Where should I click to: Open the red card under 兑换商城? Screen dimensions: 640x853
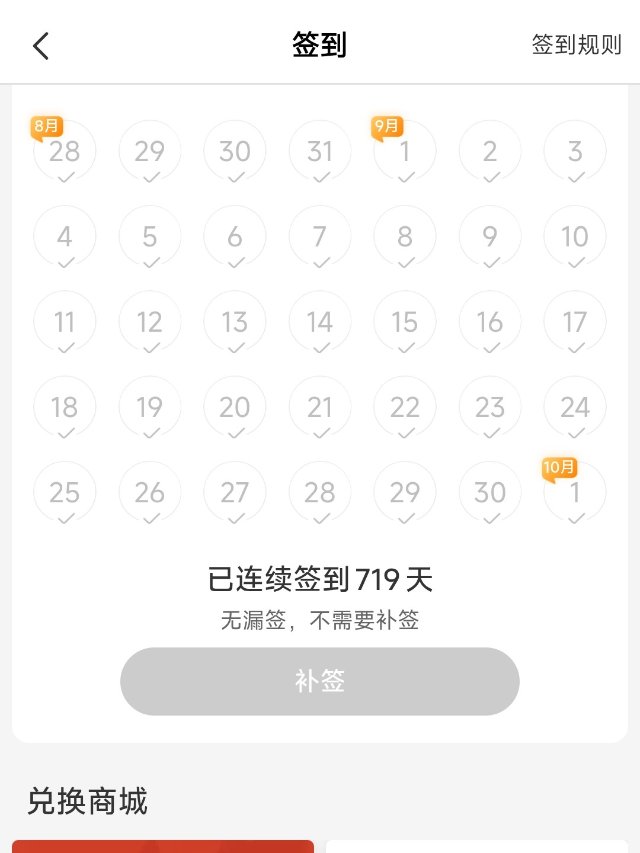(x=163, y=846)
